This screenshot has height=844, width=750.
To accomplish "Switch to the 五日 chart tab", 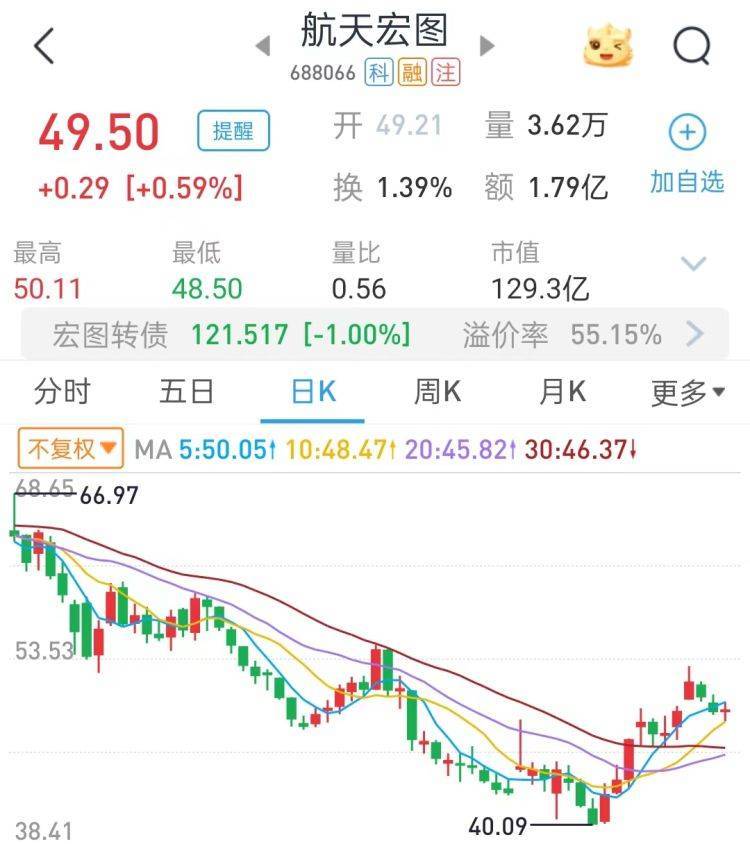I will click(186, 392).
